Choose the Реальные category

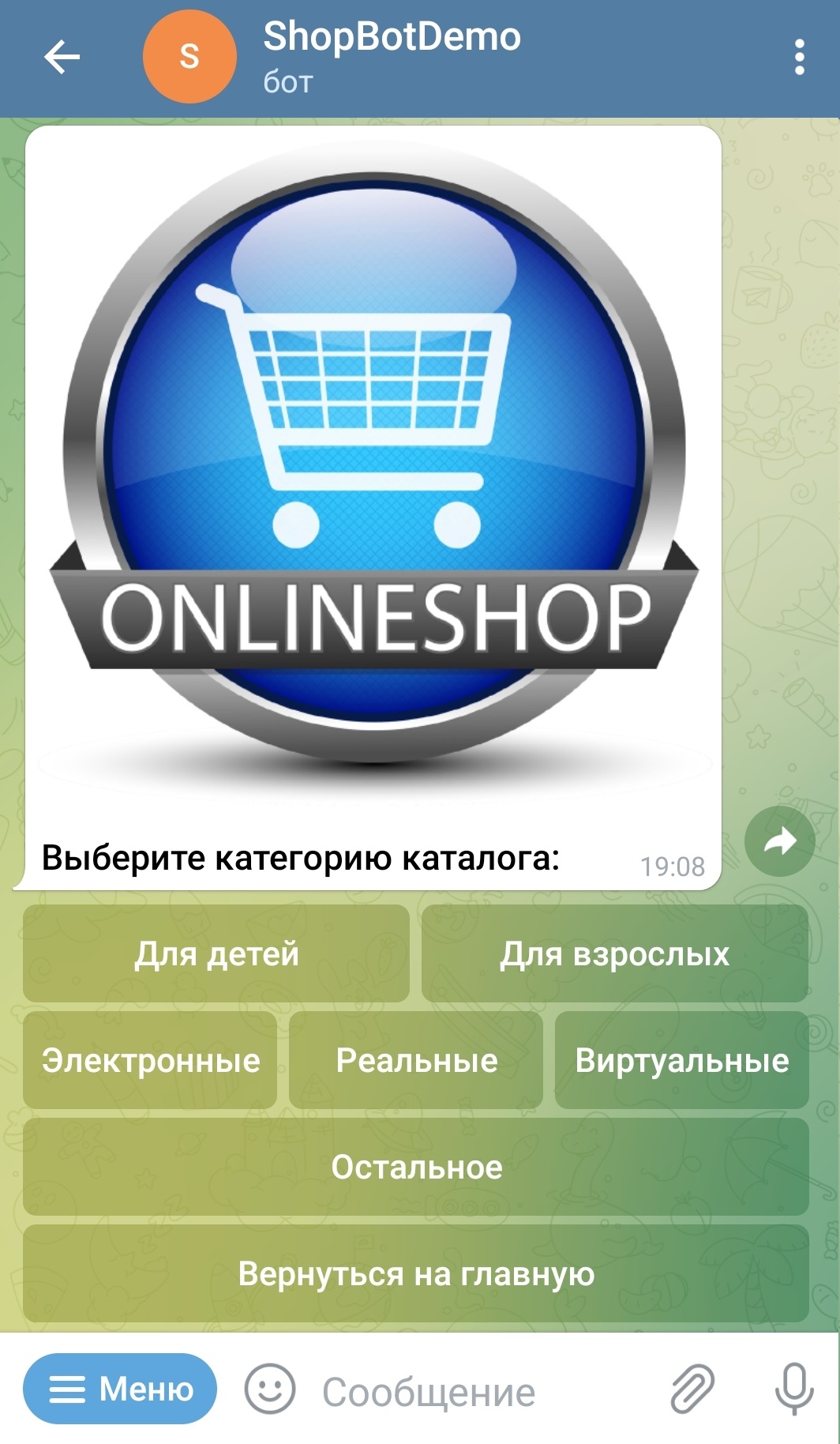point(416,1060)
